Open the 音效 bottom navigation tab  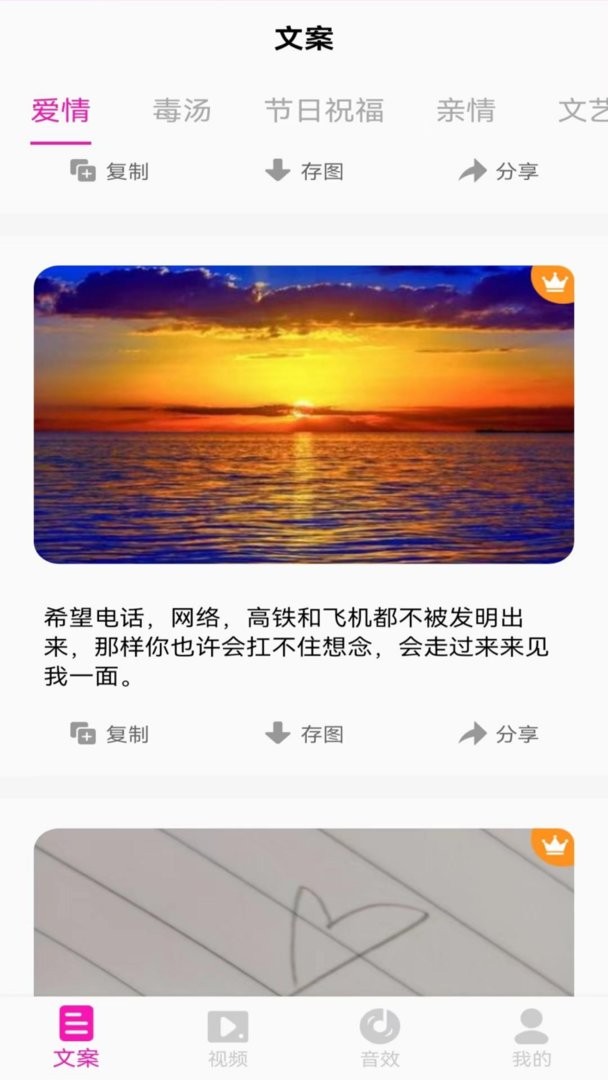coord(380,1037)
